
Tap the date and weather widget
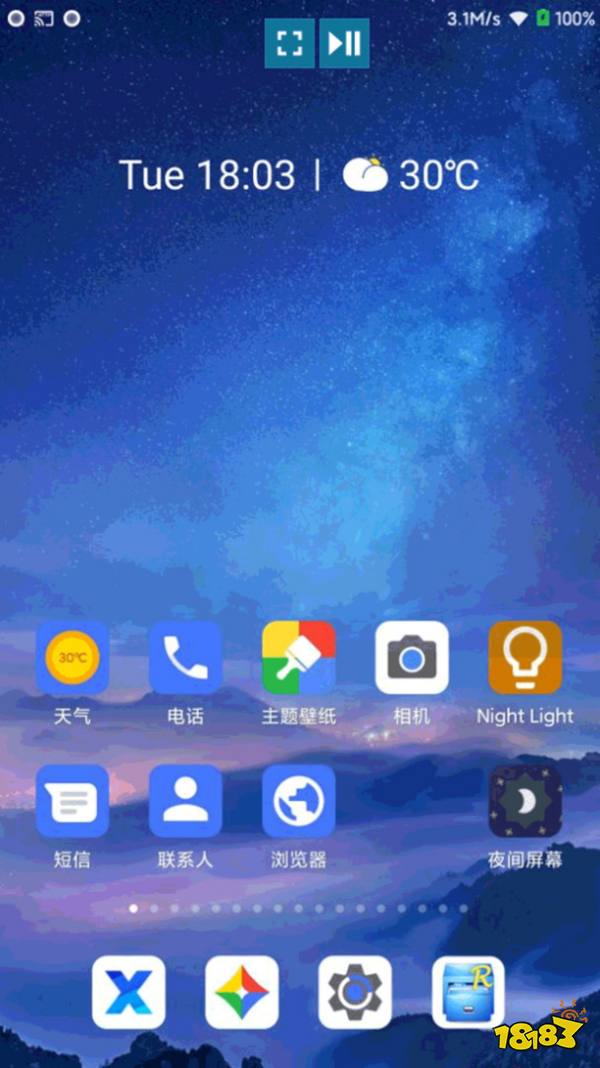coord(298,175)
